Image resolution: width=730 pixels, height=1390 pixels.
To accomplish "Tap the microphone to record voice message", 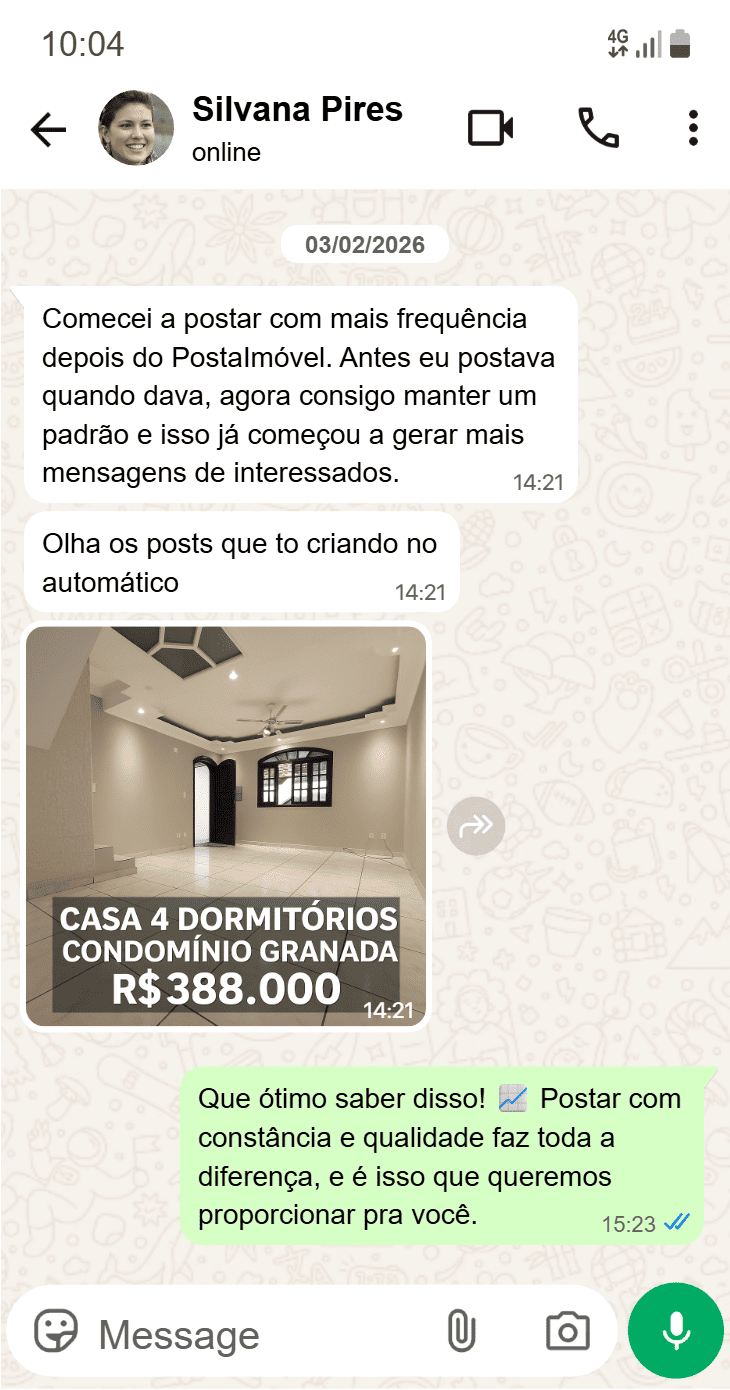I will 675,1331.
